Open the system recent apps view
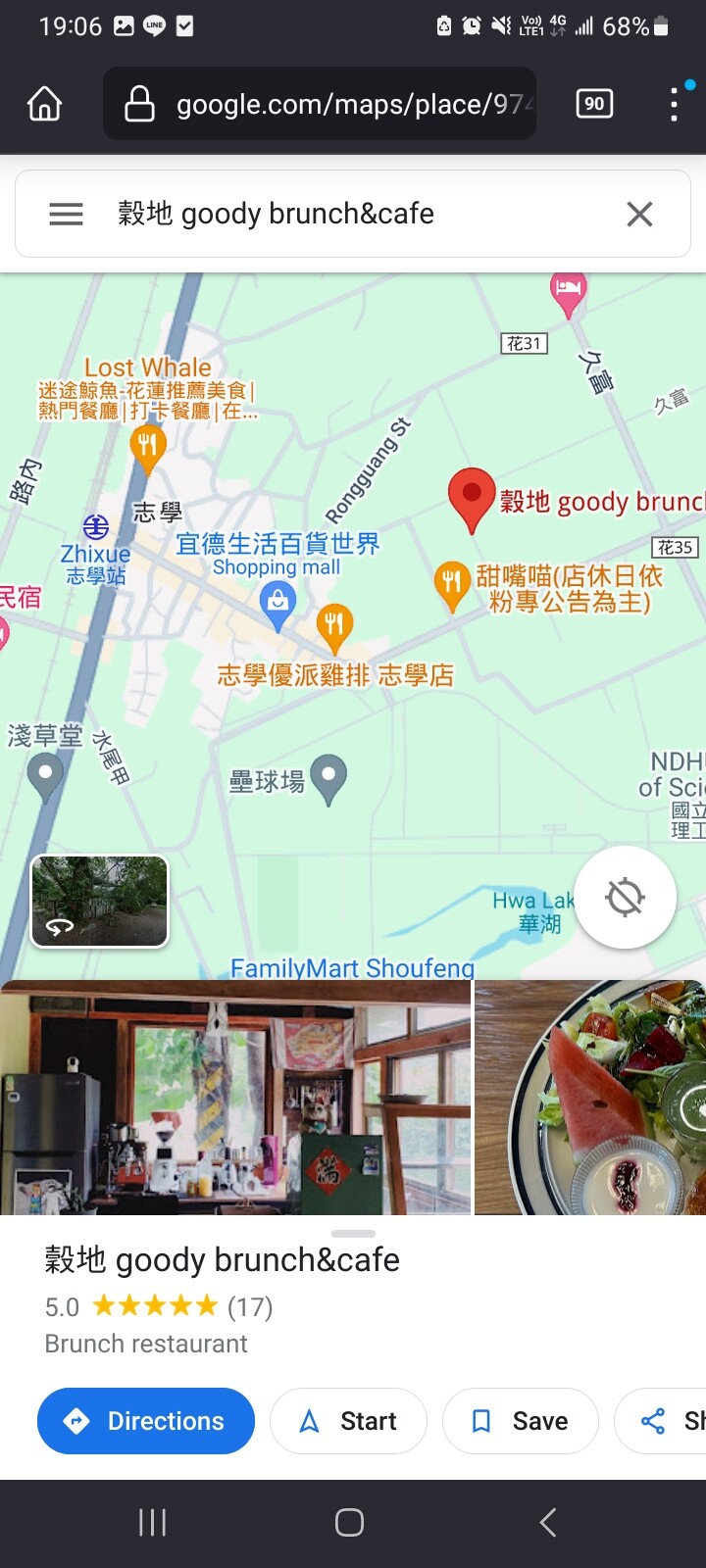 coord(152,1522)
